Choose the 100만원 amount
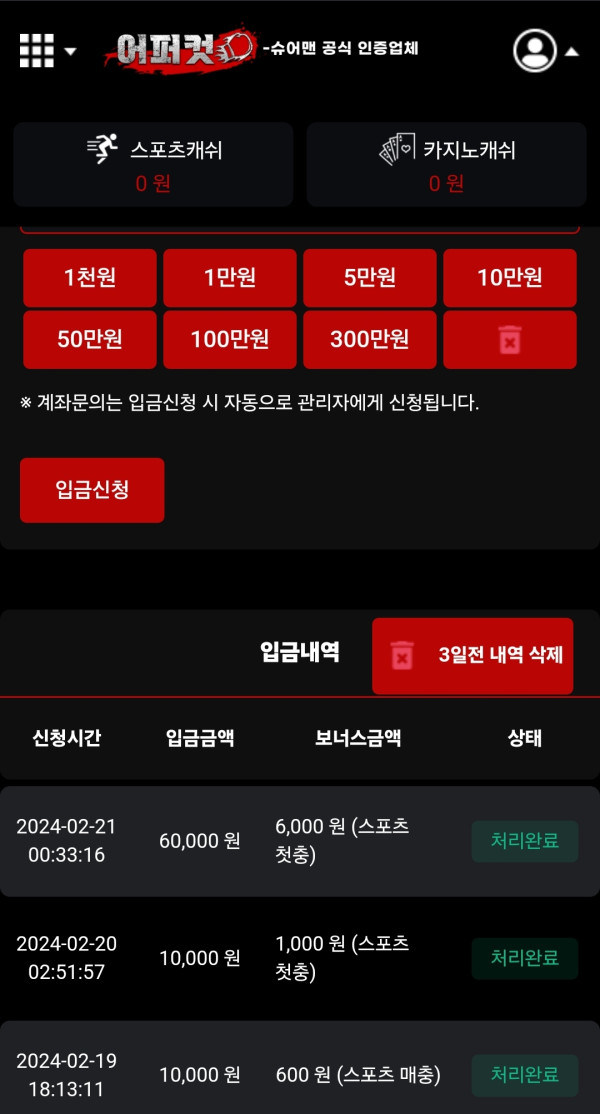The image size is (600, 1114). click(x=230, y=340)
